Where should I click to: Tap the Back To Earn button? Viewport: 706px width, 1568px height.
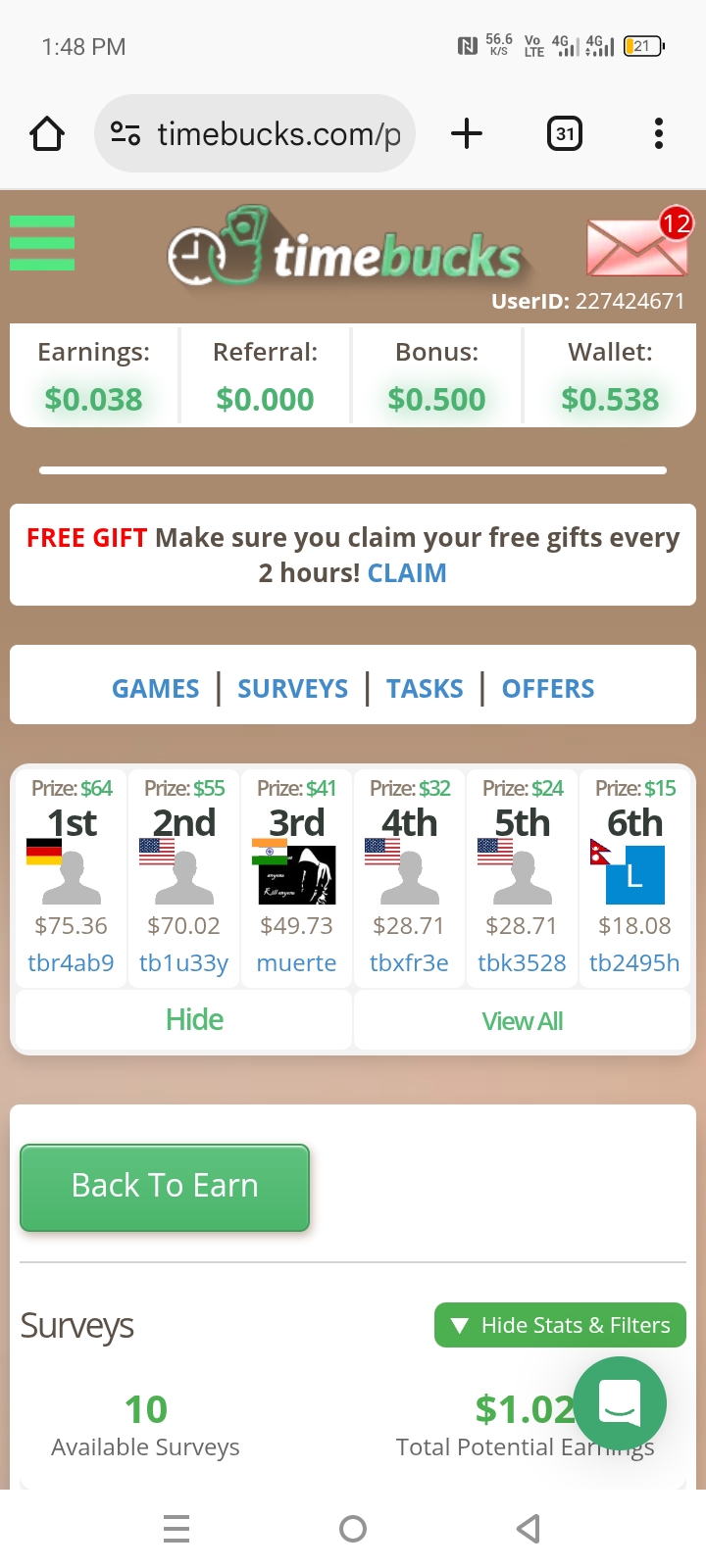[165, 1187]
